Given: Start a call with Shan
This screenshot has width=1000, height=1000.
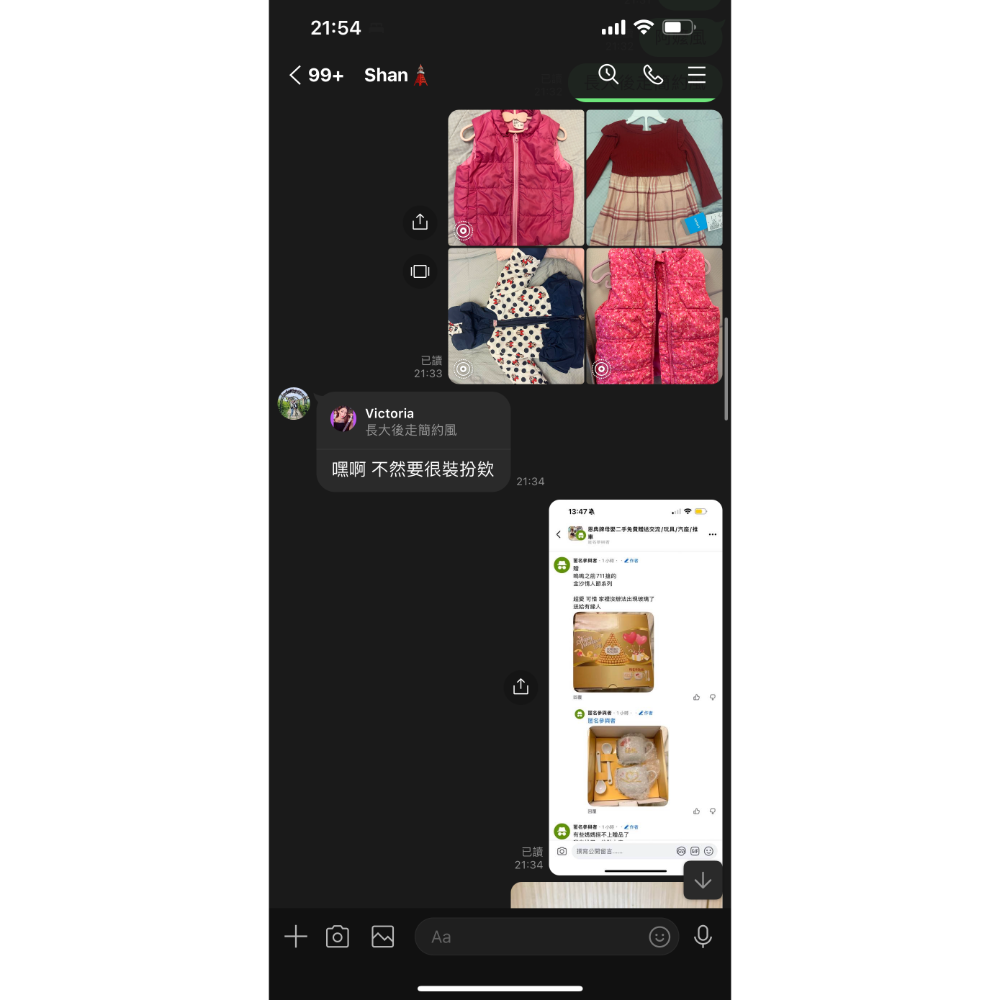Looking at the screenshot, I should pyautogui.click(x=652, y=75).
